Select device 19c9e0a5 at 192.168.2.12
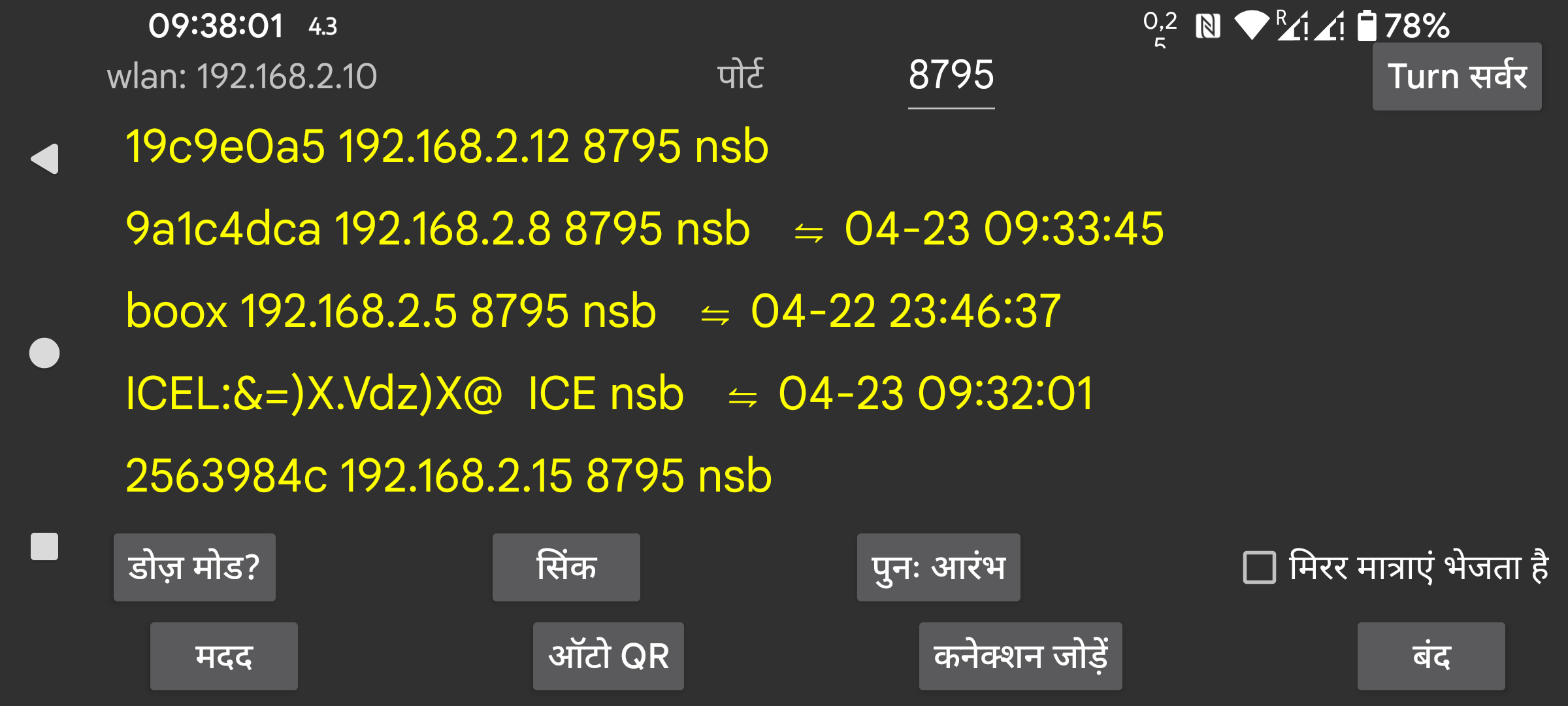The width and height of the screenshot is (1568, 706). (x=447, y=146)
